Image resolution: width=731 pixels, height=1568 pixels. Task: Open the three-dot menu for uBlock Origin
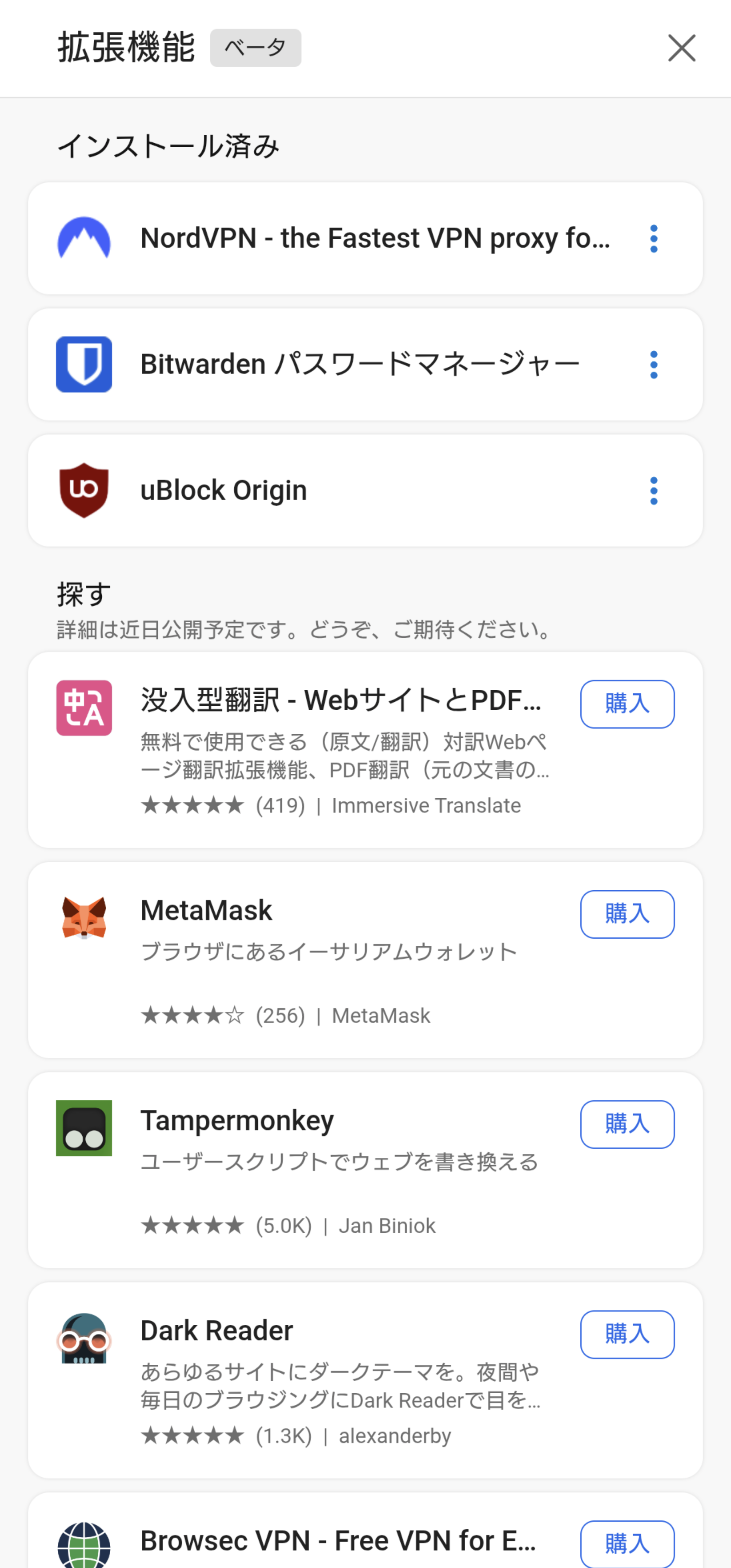coord(654,491)
